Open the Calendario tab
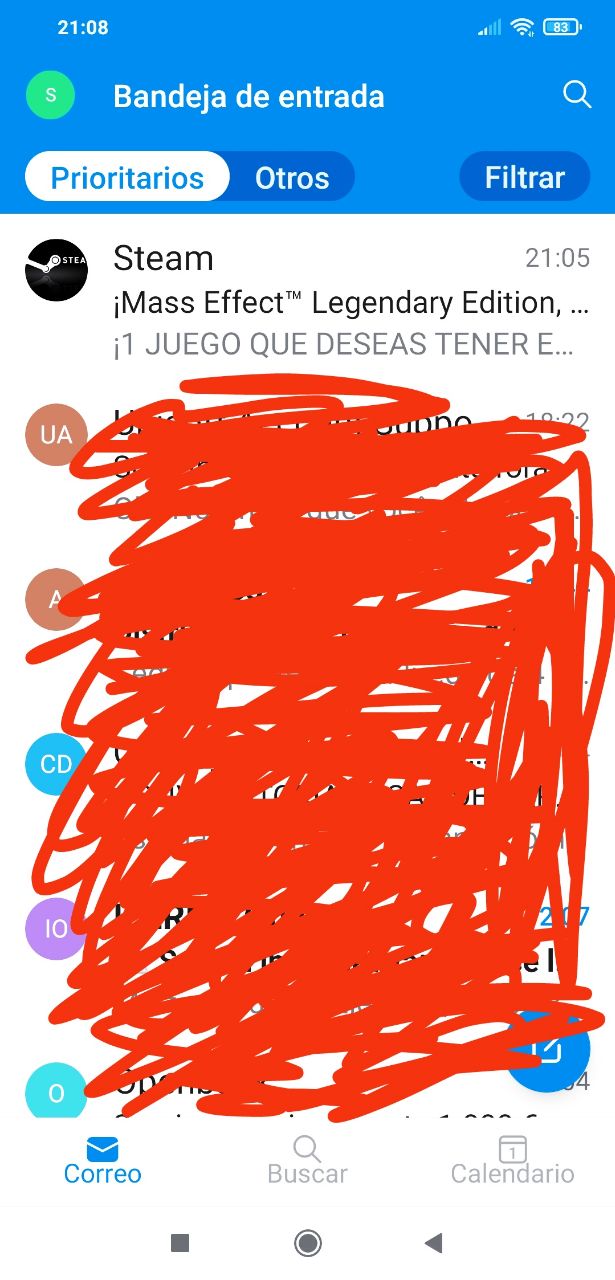 pyautogui.click(x=512, y=1160)
